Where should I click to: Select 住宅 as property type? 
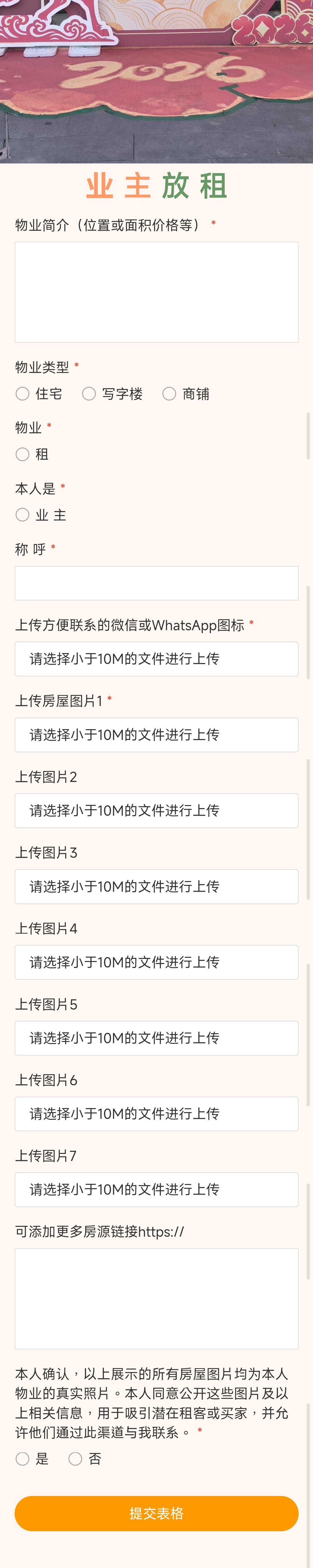23,394
